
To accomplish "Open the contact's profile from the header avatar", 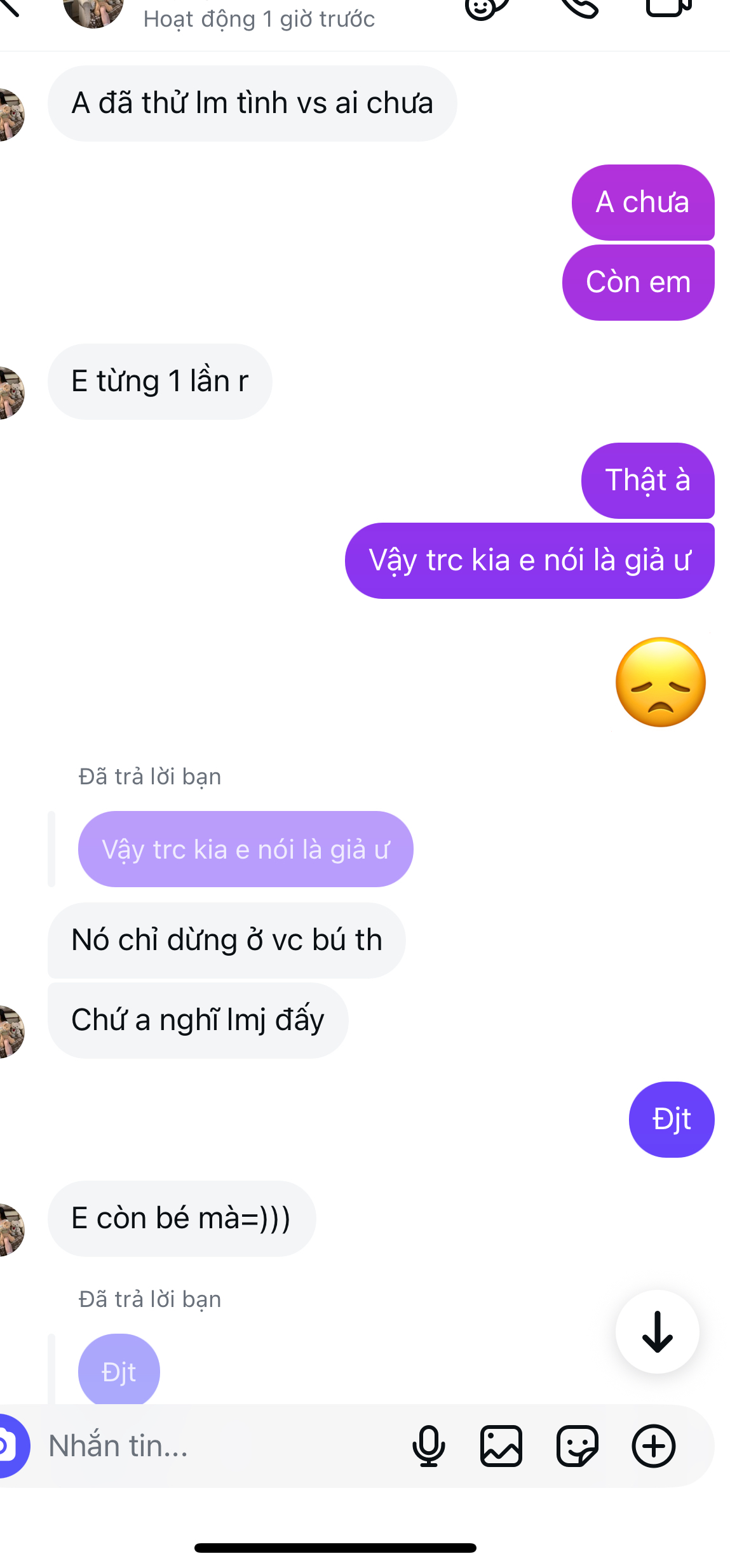I will click(93, 11).
